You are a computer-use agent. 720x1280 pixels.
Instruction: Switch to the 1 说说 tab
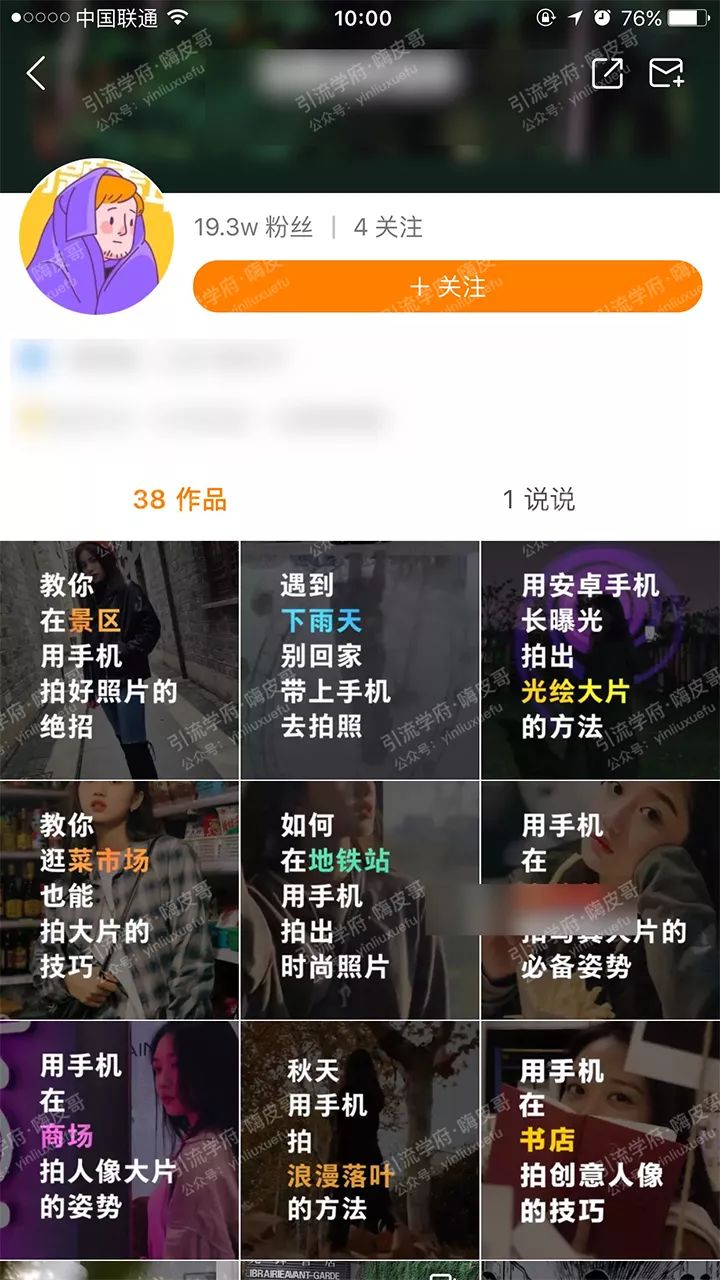pyautogui.click(x=539, y=499)
